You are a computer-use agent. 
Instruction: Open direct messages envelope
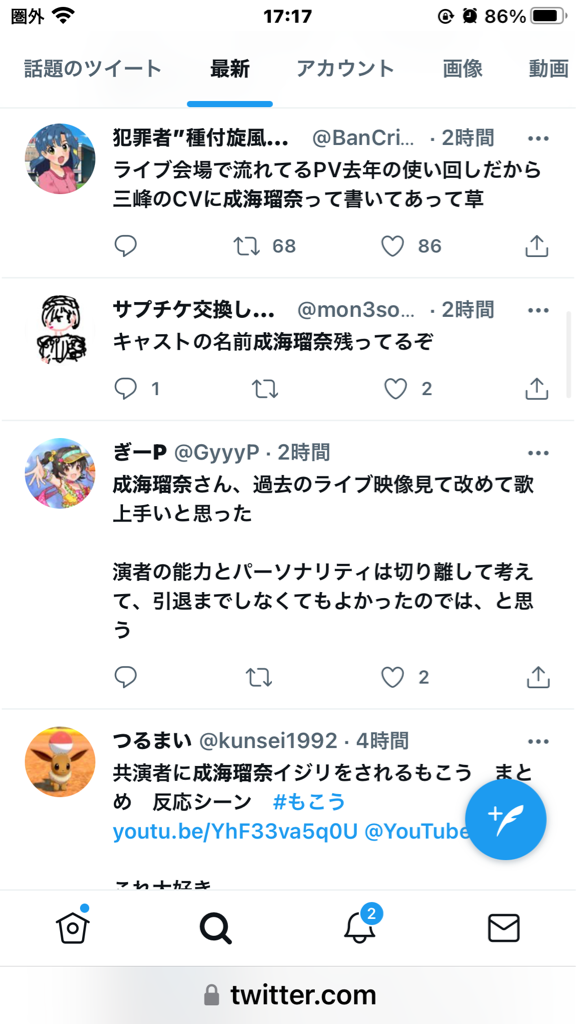504,928
